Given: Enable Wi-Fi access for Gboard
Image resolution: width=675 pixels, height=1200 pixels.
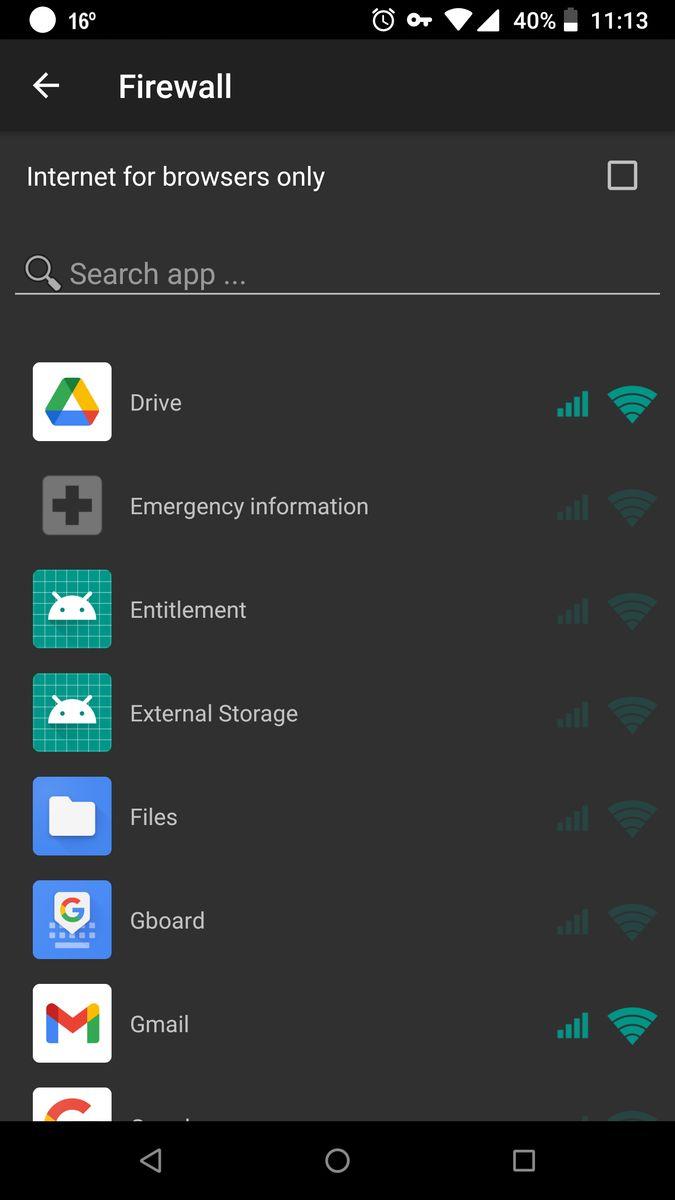Looking at the screenshot, I should pyautogui.click(x=632, y=921).
